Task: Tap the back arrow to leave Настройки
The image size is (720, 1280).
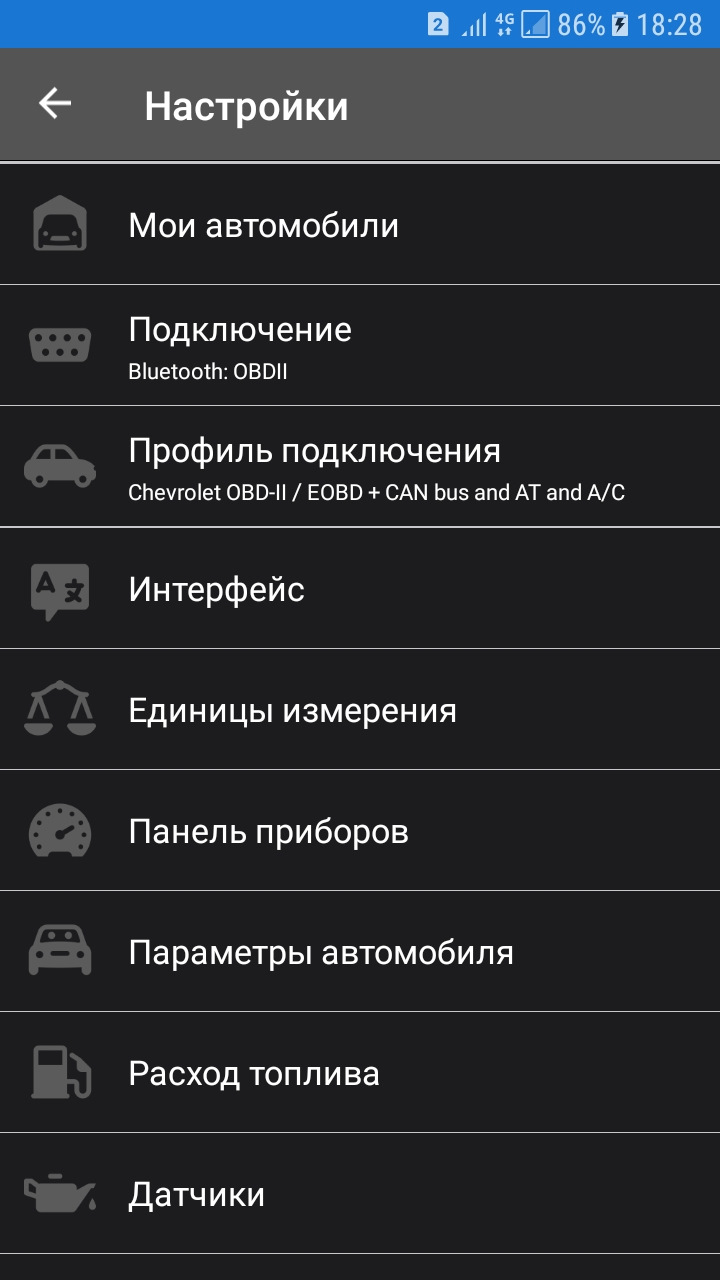Action: [x=53, y=102]
